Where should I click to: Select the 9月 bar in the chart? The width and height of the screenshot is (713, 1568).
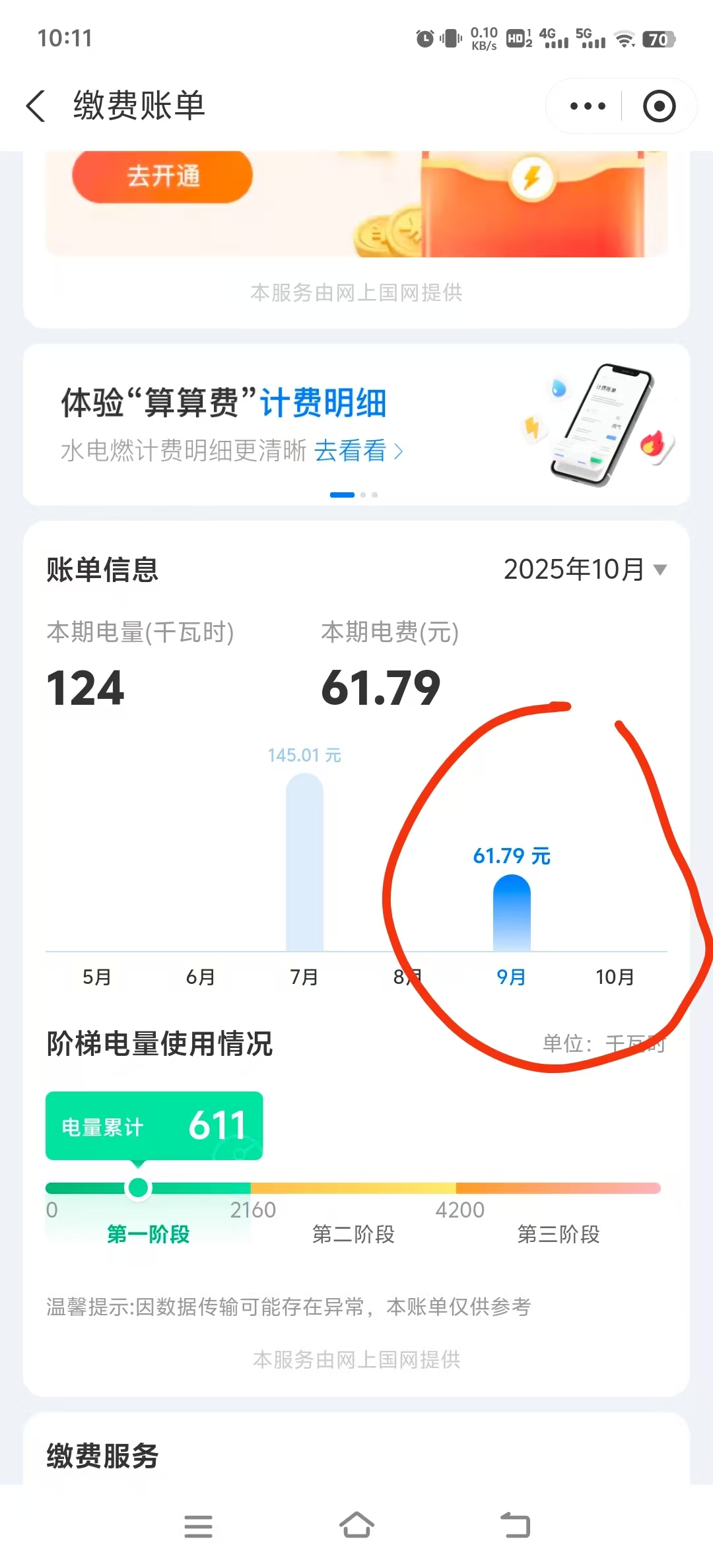[512, 913]
